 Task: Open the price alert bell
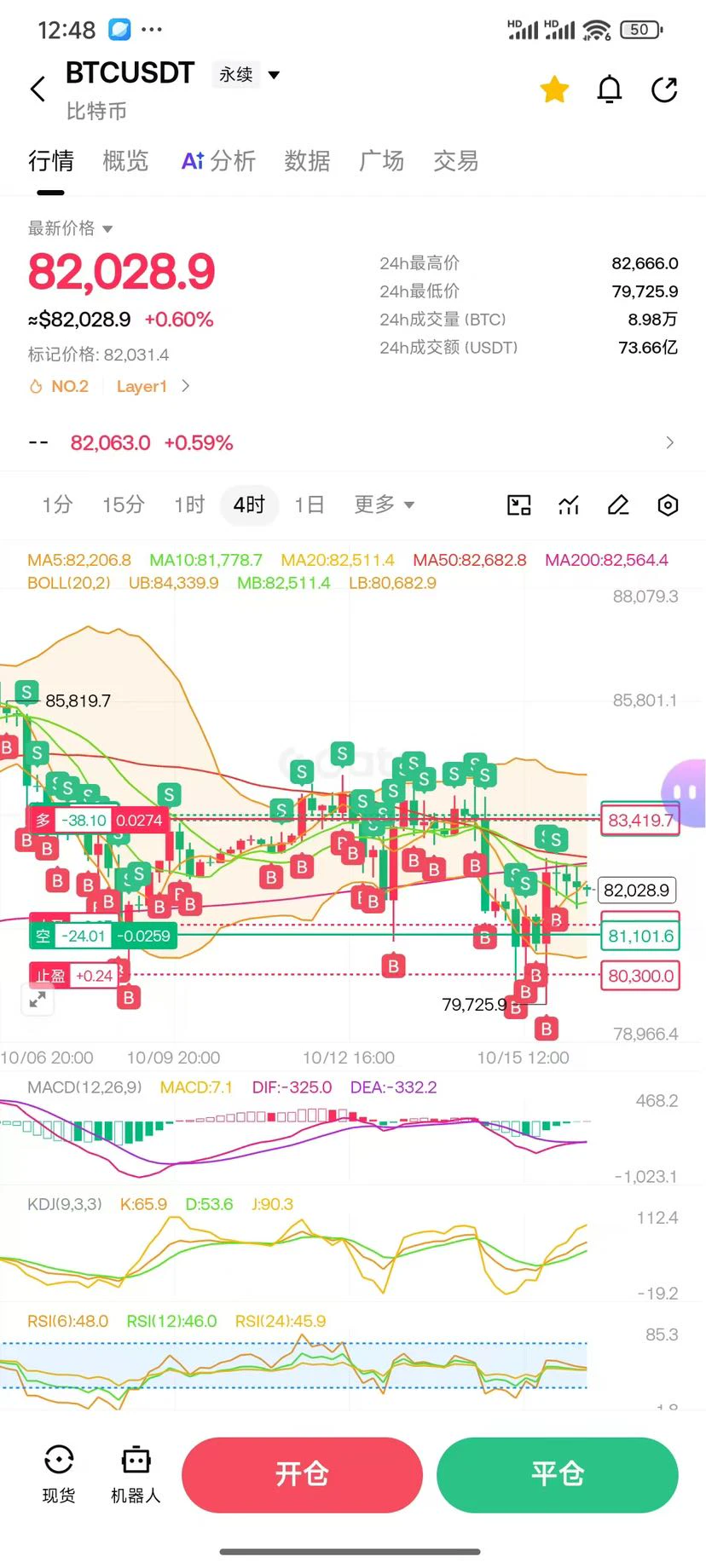(609, 89)
